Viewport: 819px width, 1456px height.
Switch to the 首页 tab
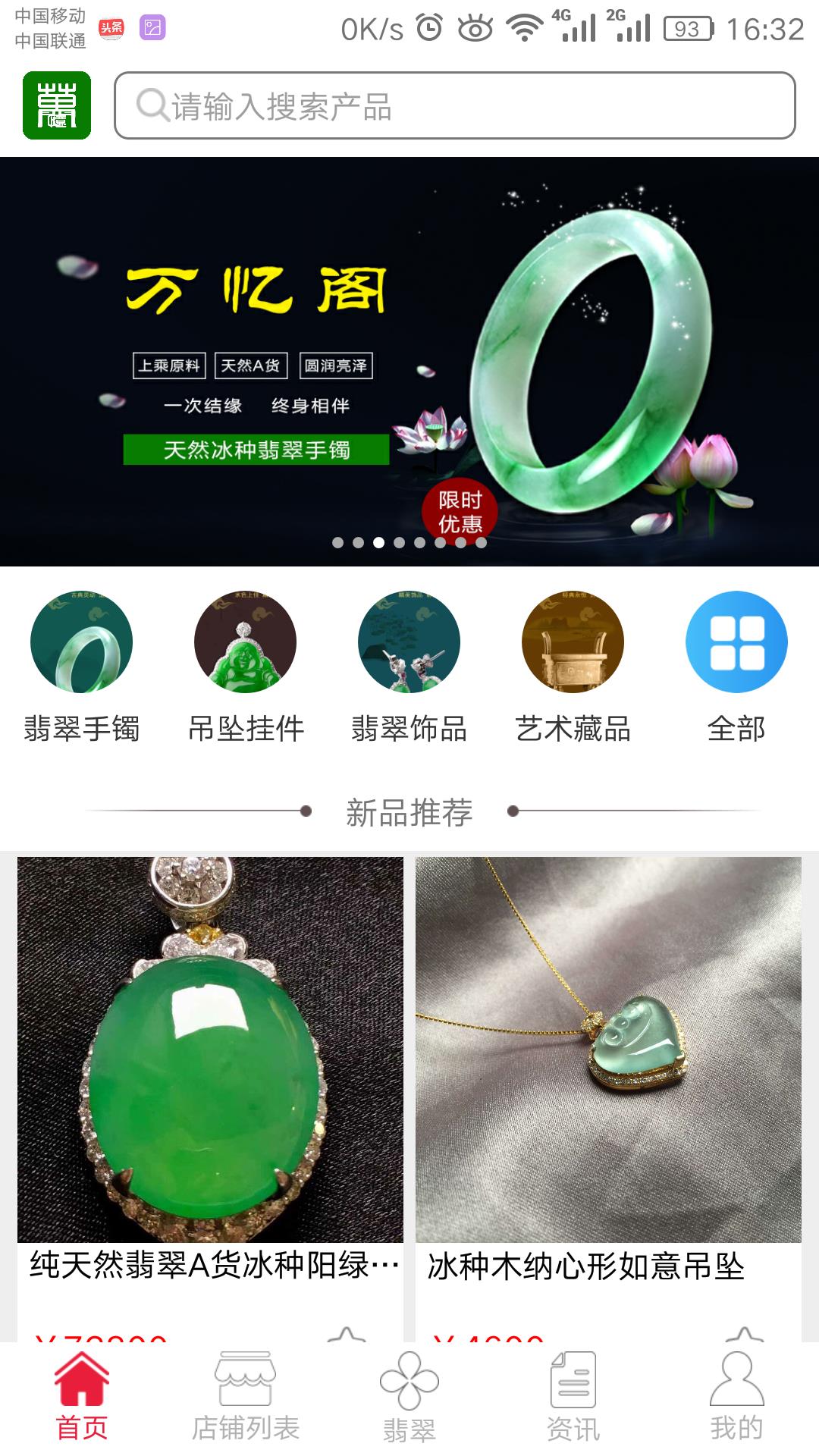(x=82, y=1397)
